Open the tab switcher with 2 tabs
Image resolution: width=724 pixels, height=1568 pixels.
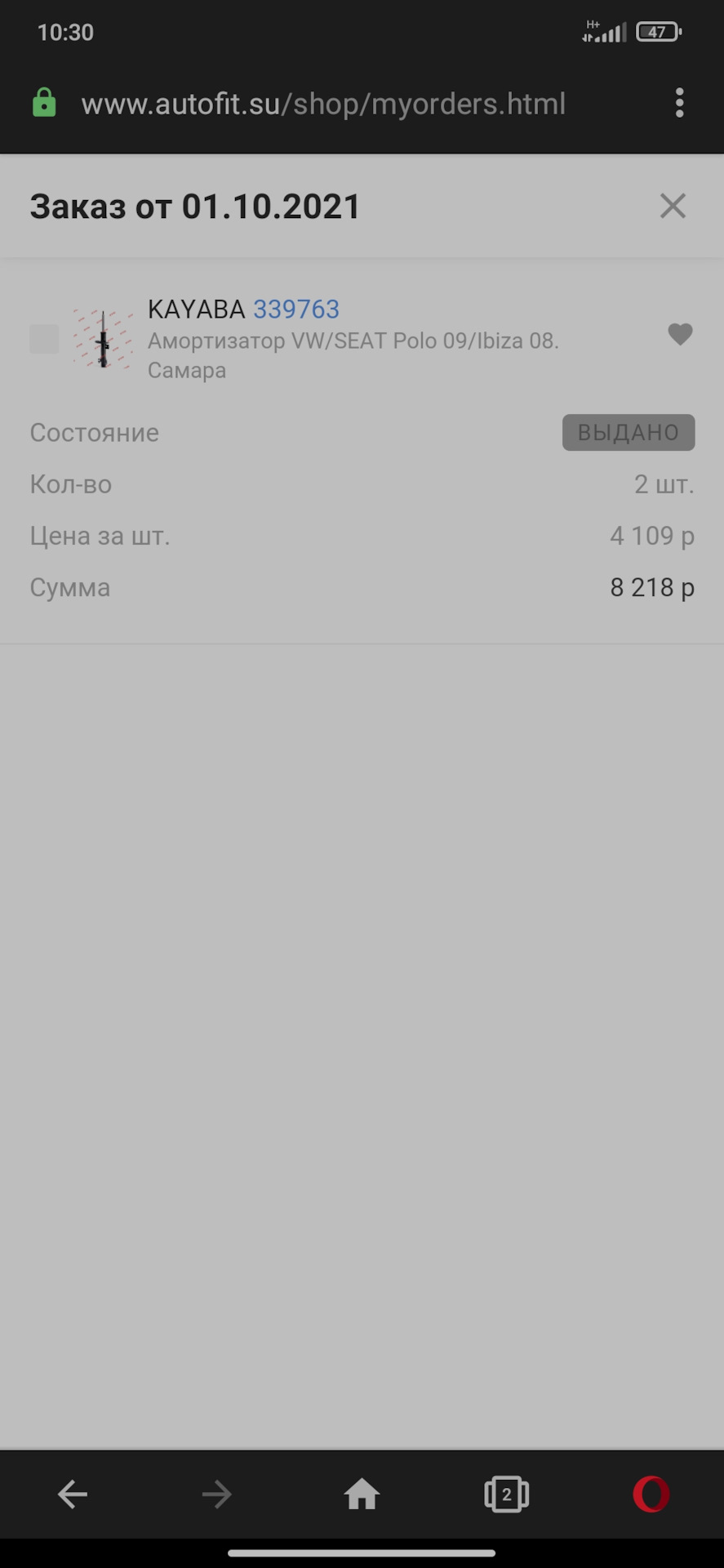[x=506, y=1494]
